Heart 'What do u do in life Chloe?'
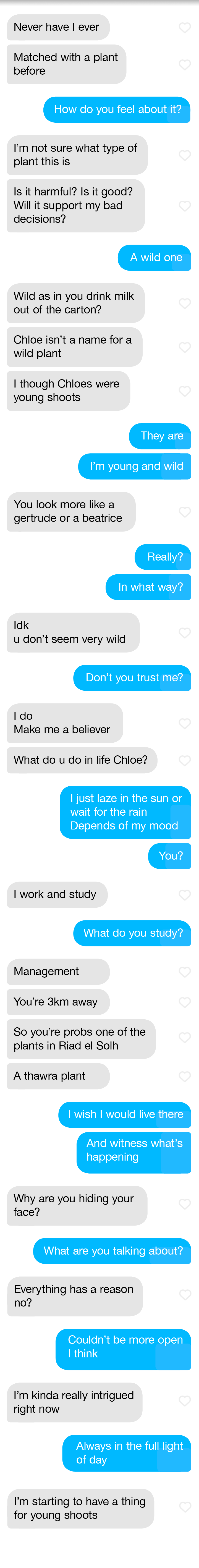Viewport: 199px width, 1568px height. click(185, 760)
